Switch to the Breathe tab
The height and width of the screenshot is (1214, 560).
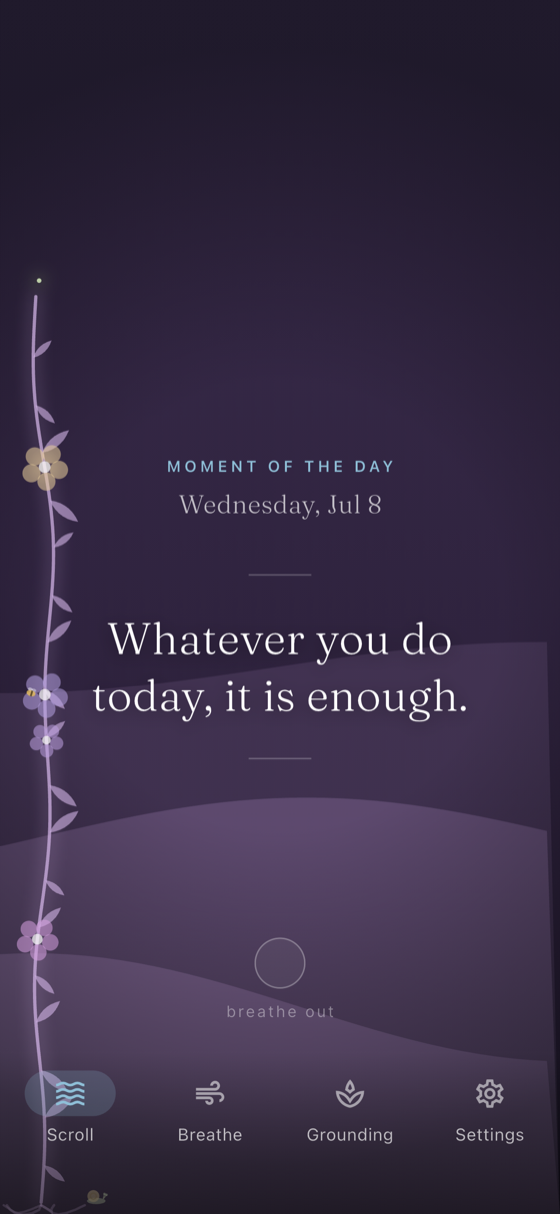point(210,1109)
